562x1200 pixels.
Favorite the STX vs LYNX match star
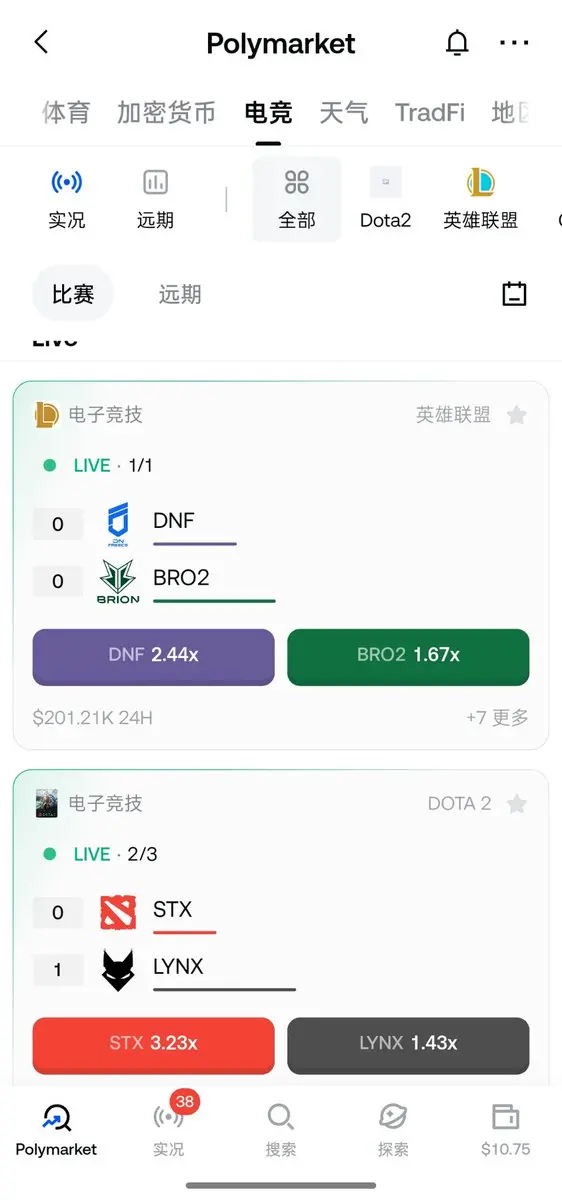pyautogui.click(x=517, y=804)
